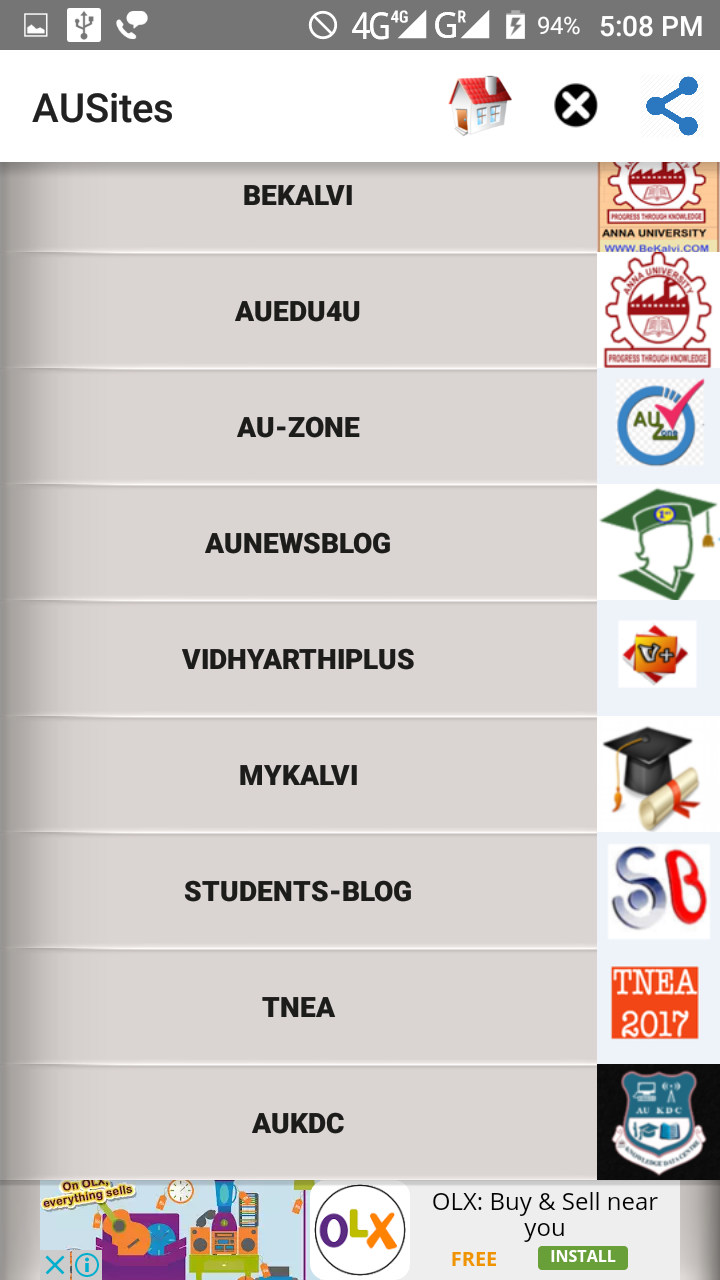Open AUKDC site
Viewport: 720px width, 1280px height.
(x=298, y=1123)
